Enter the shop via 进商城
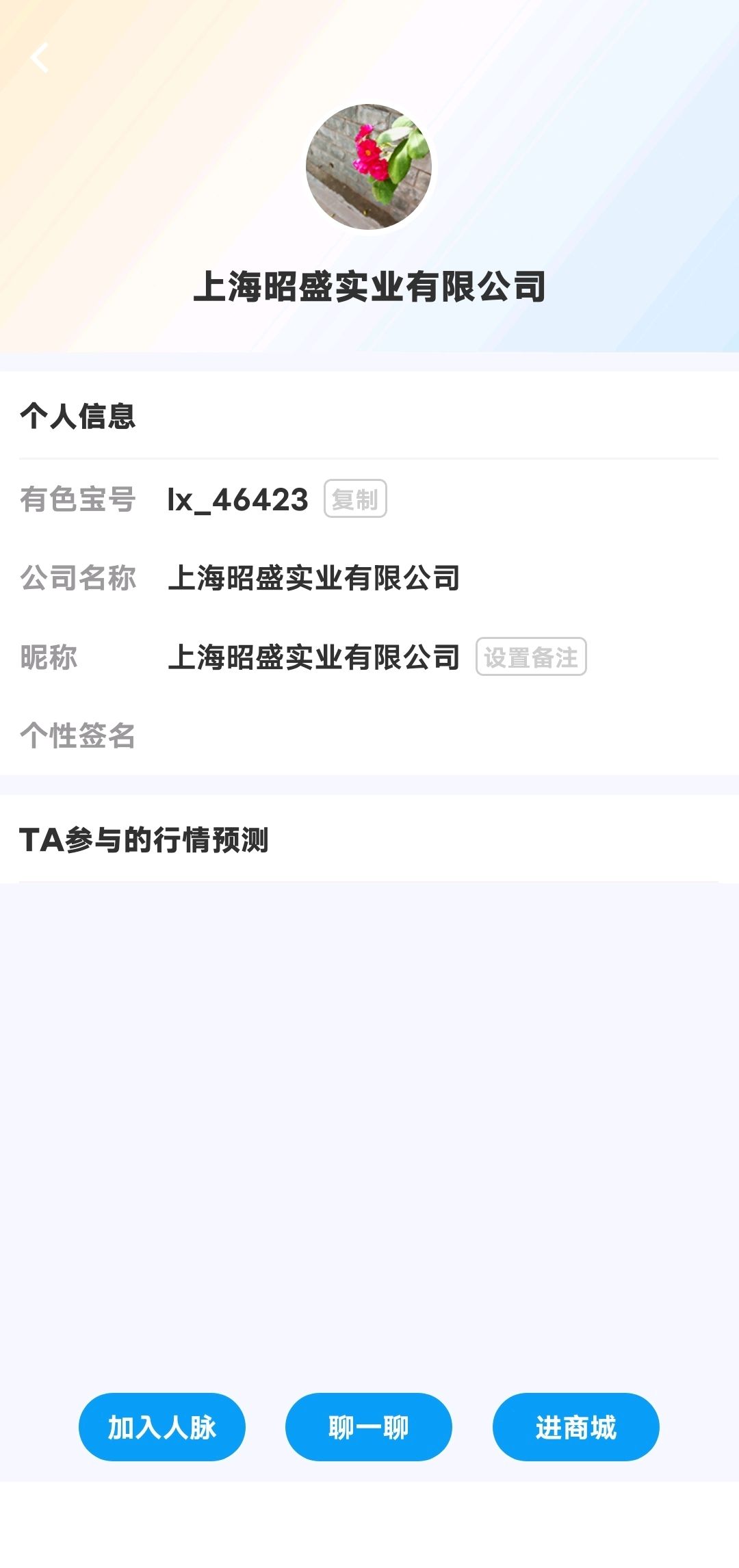Screen dimensions: 739x1568 (x=576, y=1426)
